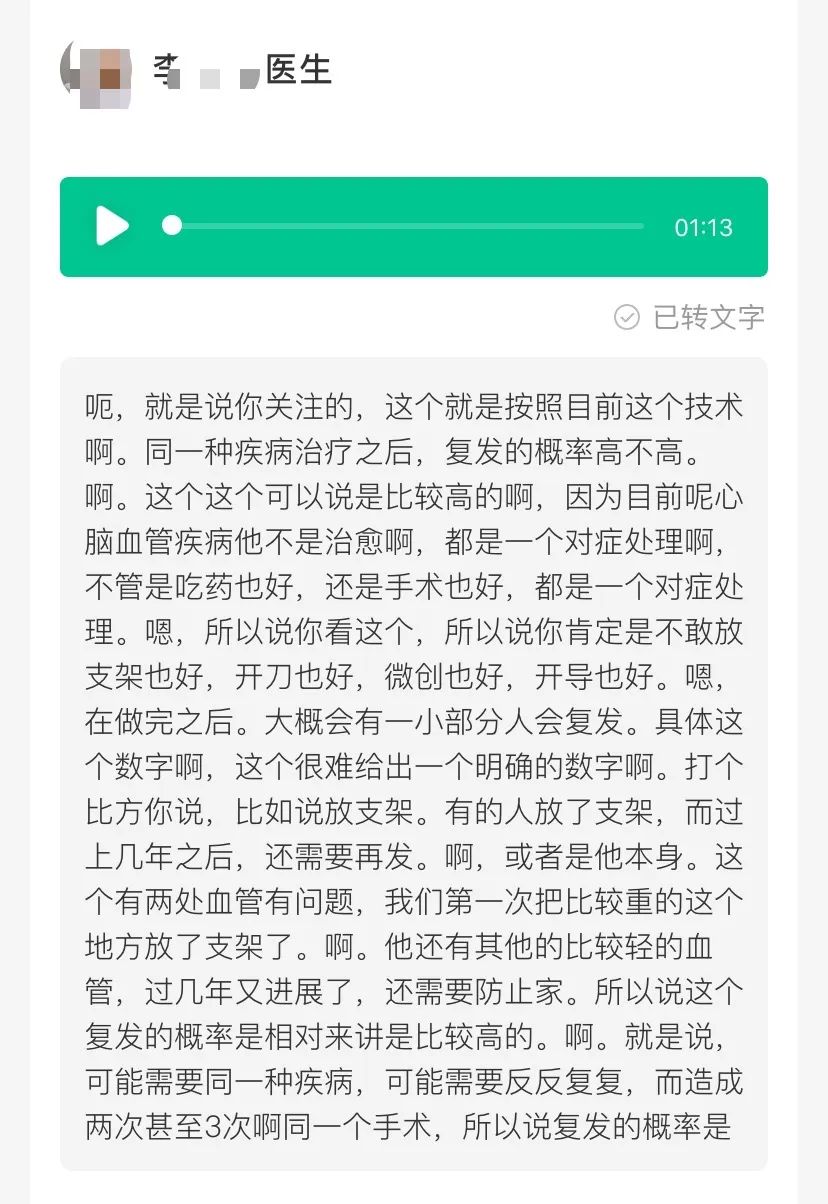Tap the audio progress slider knob

[x=172, y=226]
